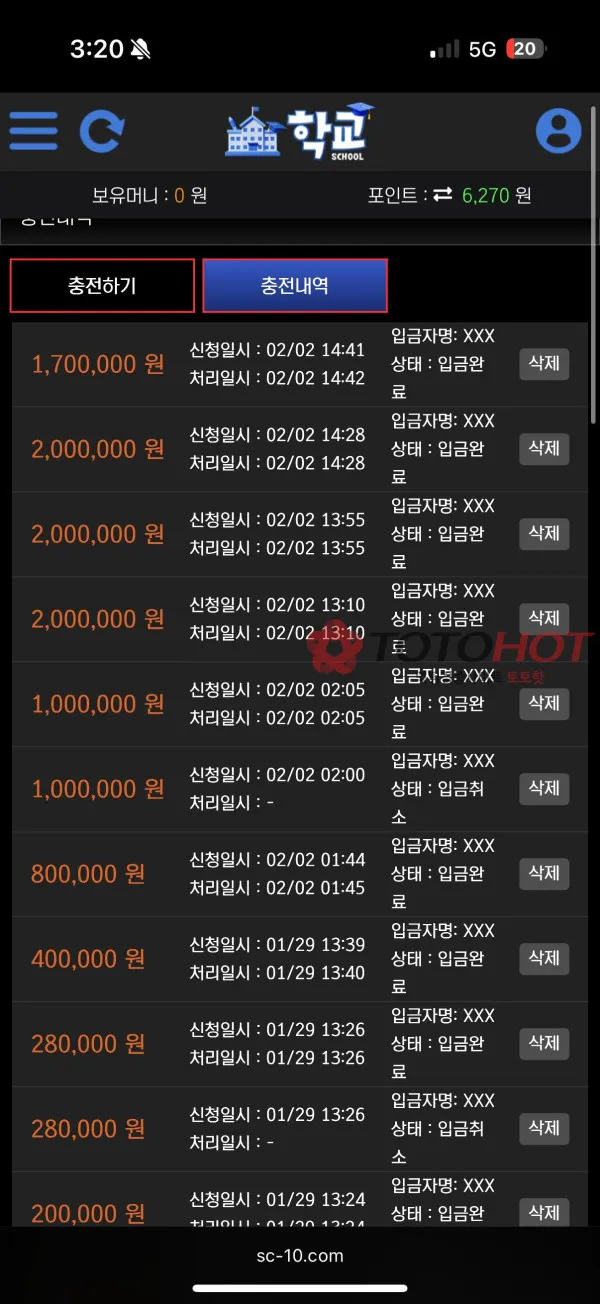Select the 충전내역 tab
Viewport: 600px width, 1304px height.
[x=295, y=286]
